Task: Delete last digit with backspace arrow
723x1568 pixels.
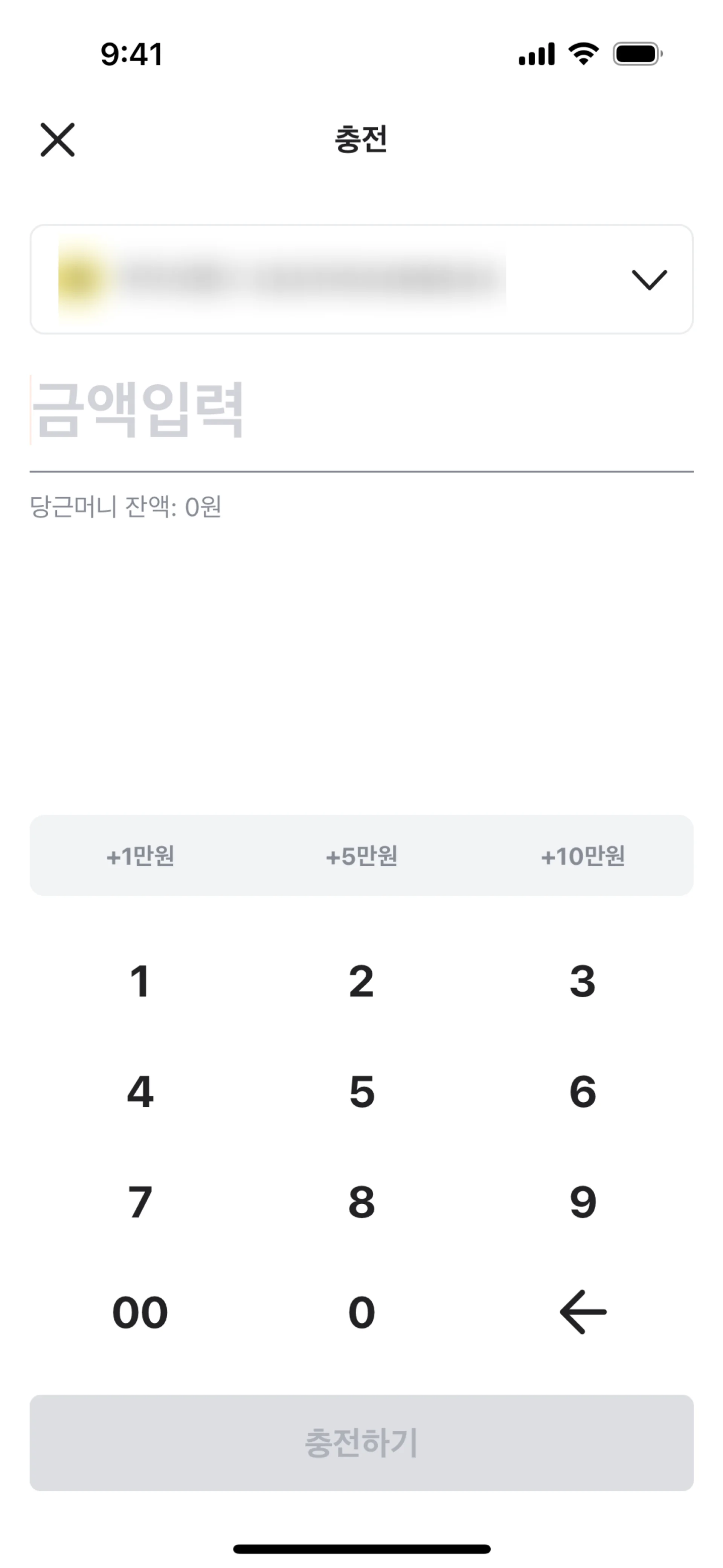Action: (583, 1312)
